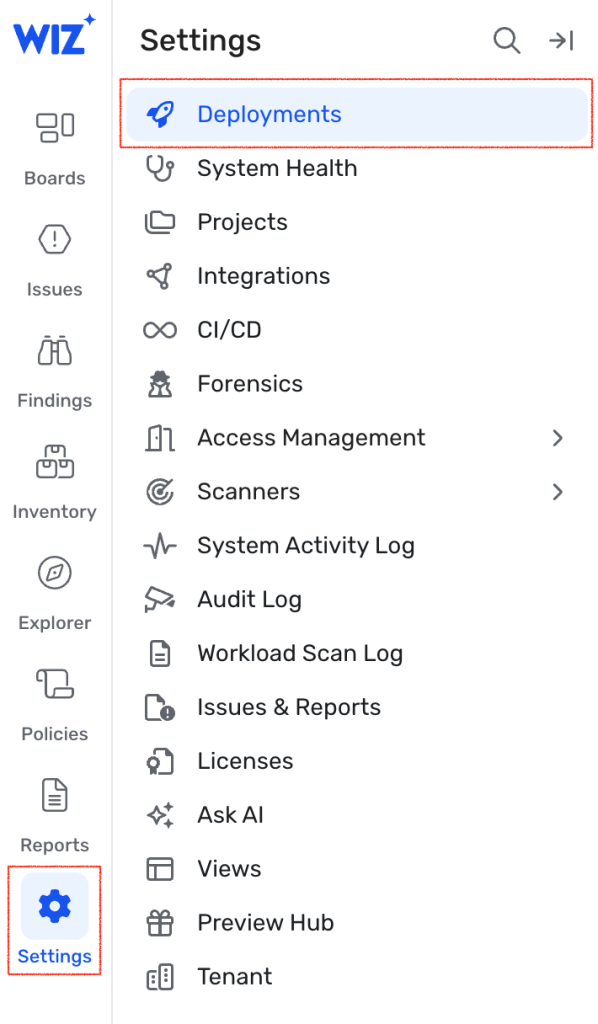The width and height of the screenshot is (598, 1024).
Task: Expand Access Management submenu
Action: (x=357, y=438)
